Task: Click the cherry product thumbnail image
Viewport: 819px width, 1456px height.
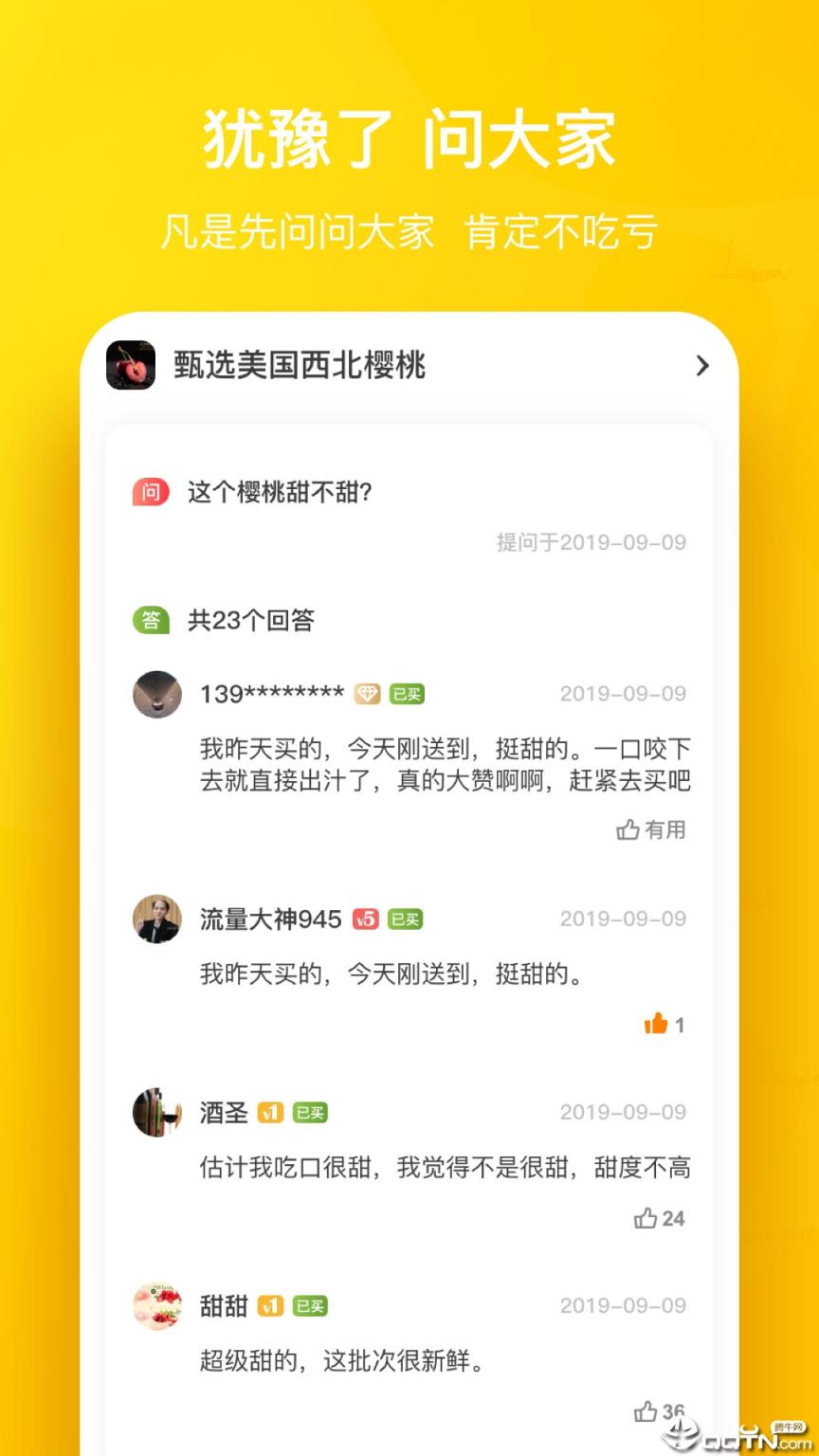Action: [x=132, y=365]
